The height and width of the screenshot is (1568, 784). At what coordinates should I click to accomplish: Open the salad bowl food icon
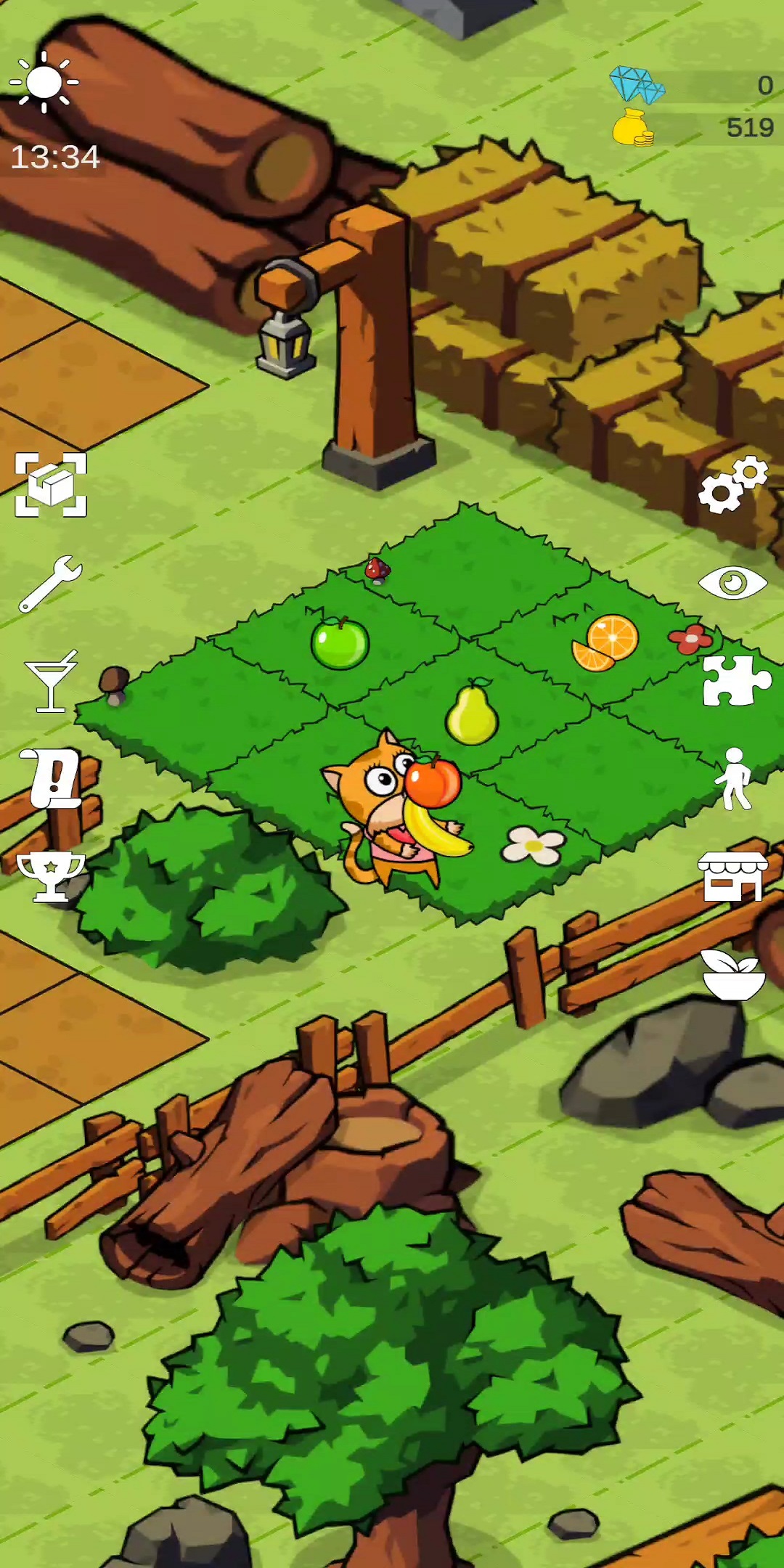coord(733,974)
